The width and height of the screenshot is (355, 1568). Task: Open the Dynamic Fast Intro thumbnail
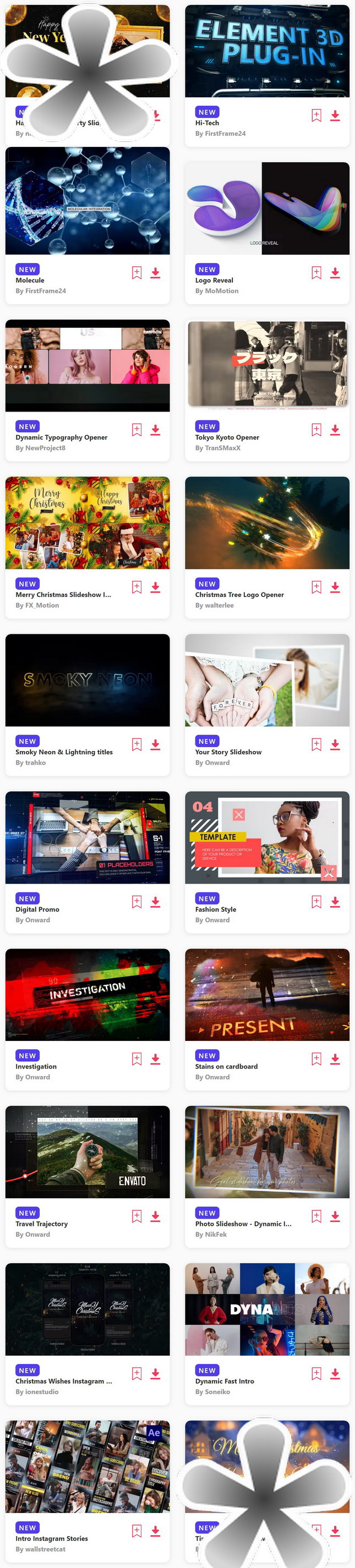point(267,1309)
